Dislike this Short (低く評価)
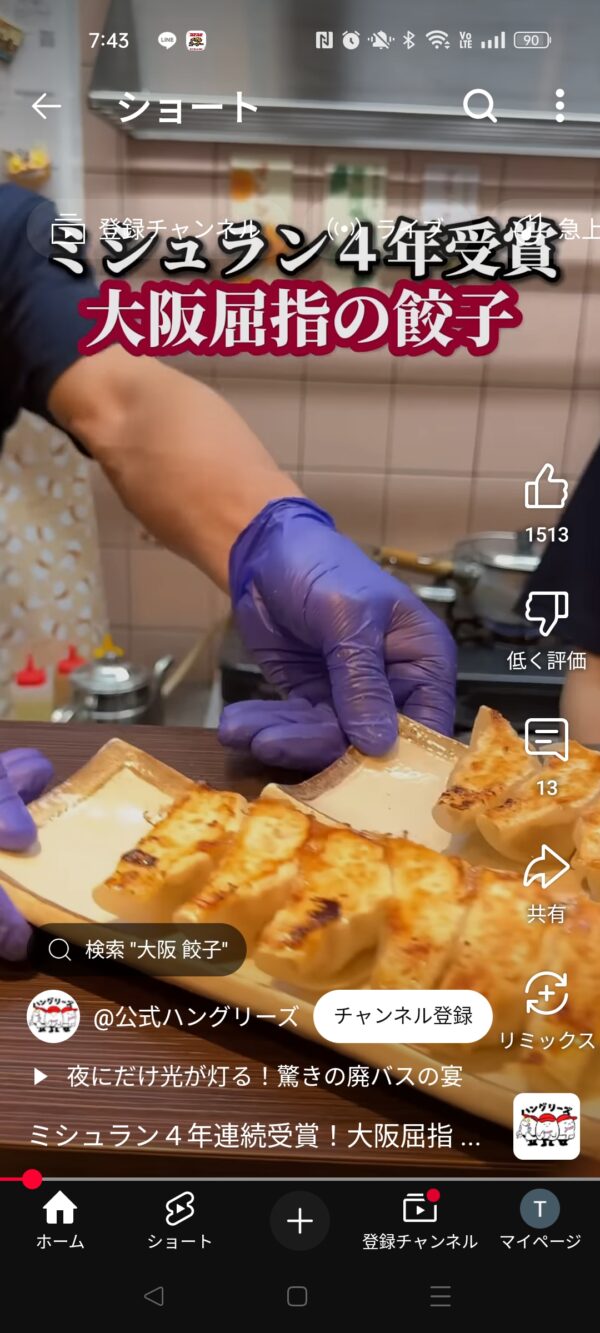Screen dimensions: 600x1333 tap(546, 615)
